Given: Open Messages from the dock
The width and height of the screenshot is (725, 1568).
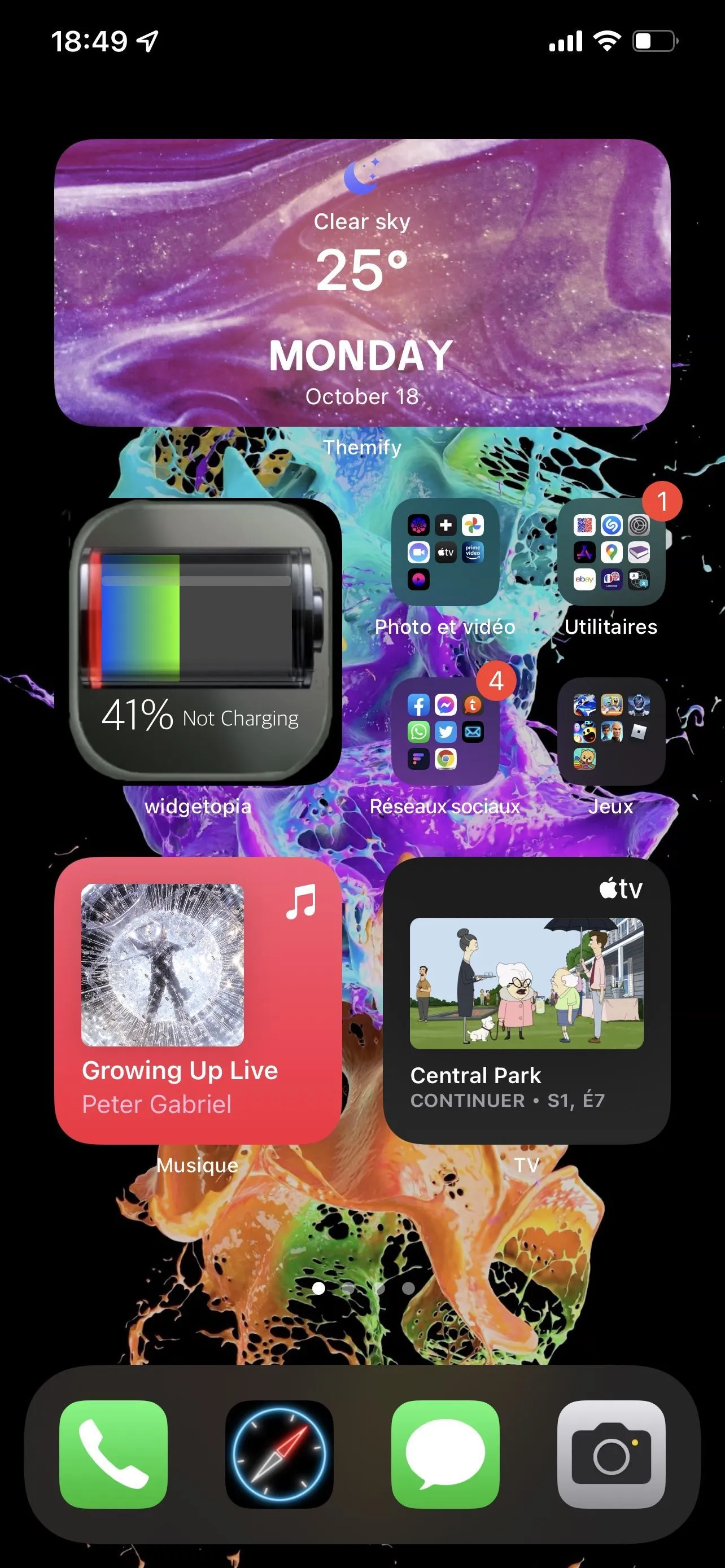Looking at the screenshot, I should click(x=445, y=1453).
